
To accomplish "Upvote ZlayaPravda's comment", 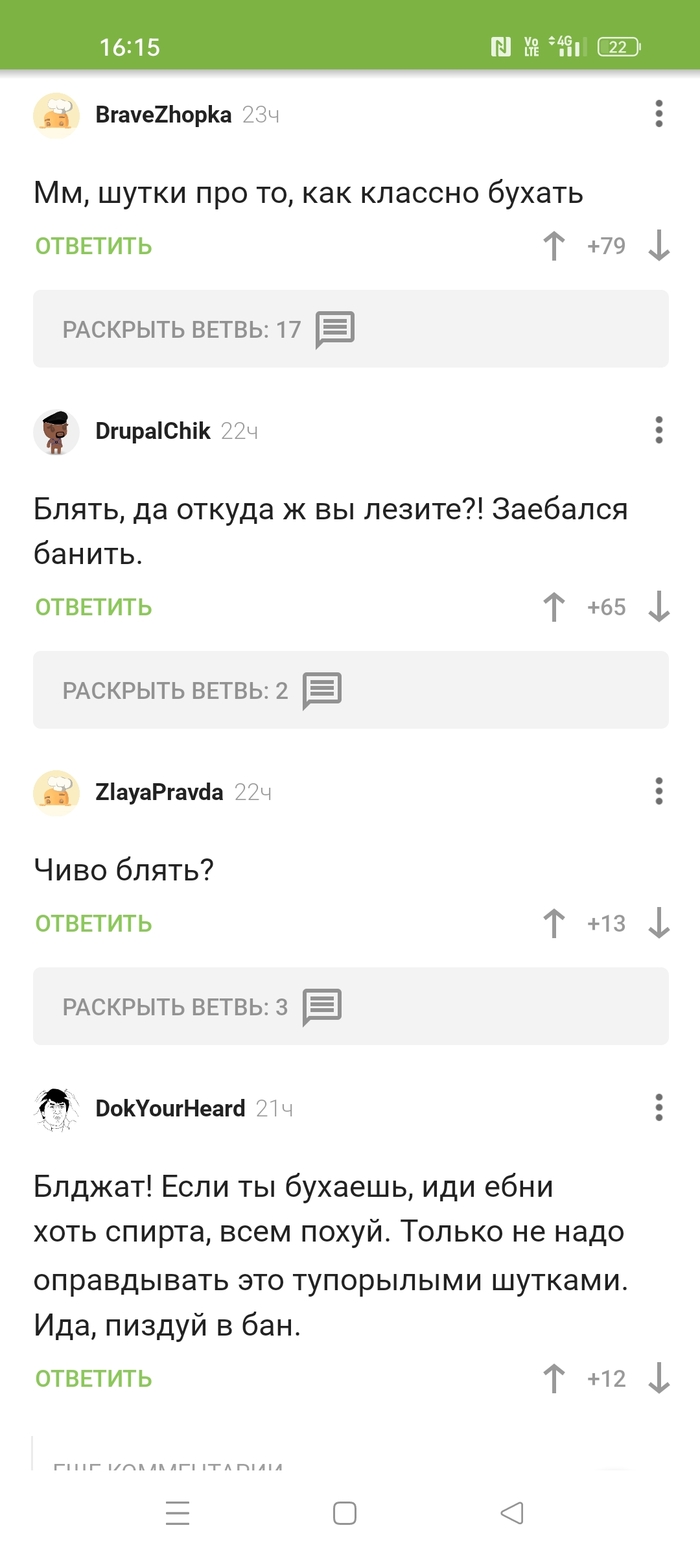I will click(553, 923).
